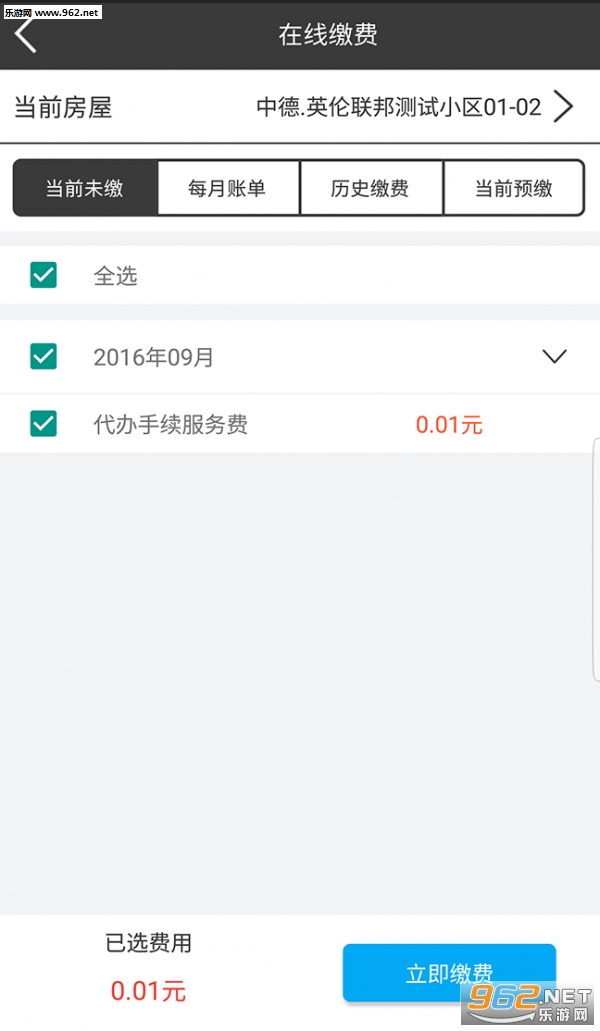
Task: Switch to the 每月账单 tab
Action: 228,188
